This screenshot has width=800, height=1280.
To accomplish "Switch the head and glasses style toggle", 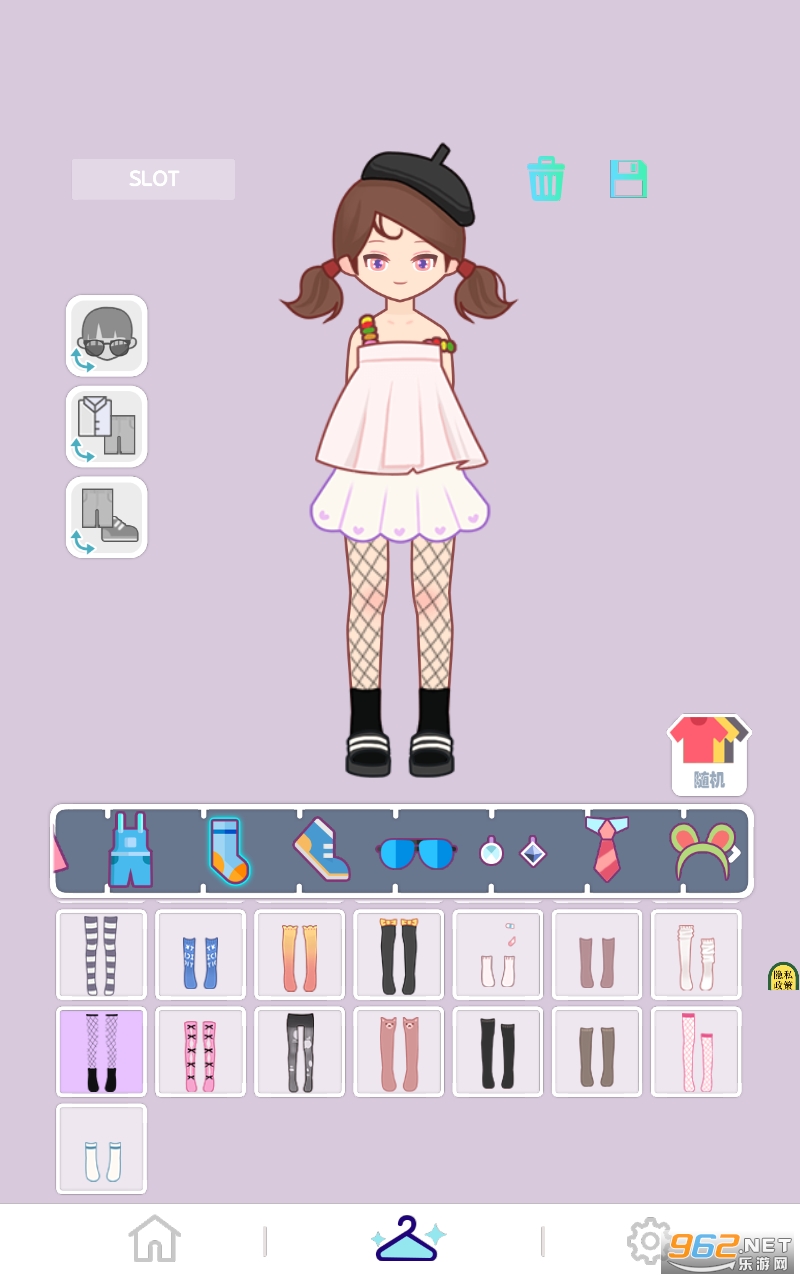I will point(107,336).
